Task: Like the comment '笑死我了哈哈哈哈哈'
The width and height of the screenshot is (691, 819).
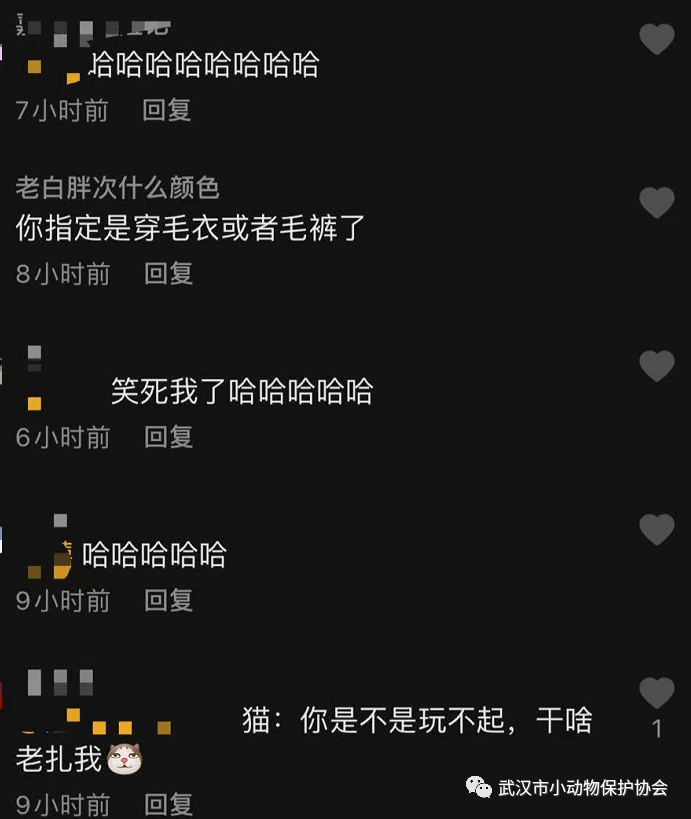Action: 657,366
